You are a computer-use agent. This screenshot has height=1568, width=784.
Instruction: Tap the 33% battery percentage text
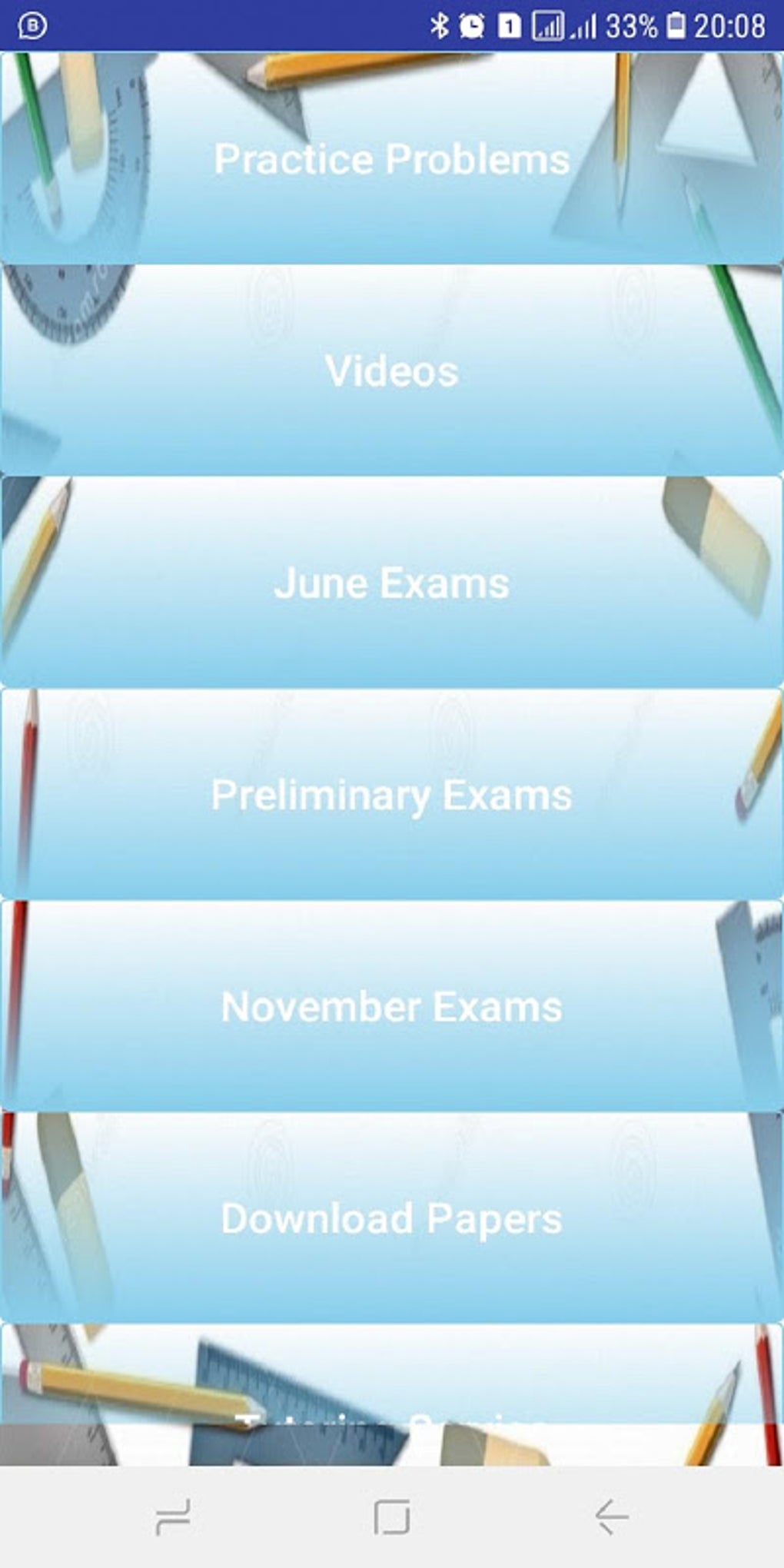pyautogui.click(x=633, y=24)
